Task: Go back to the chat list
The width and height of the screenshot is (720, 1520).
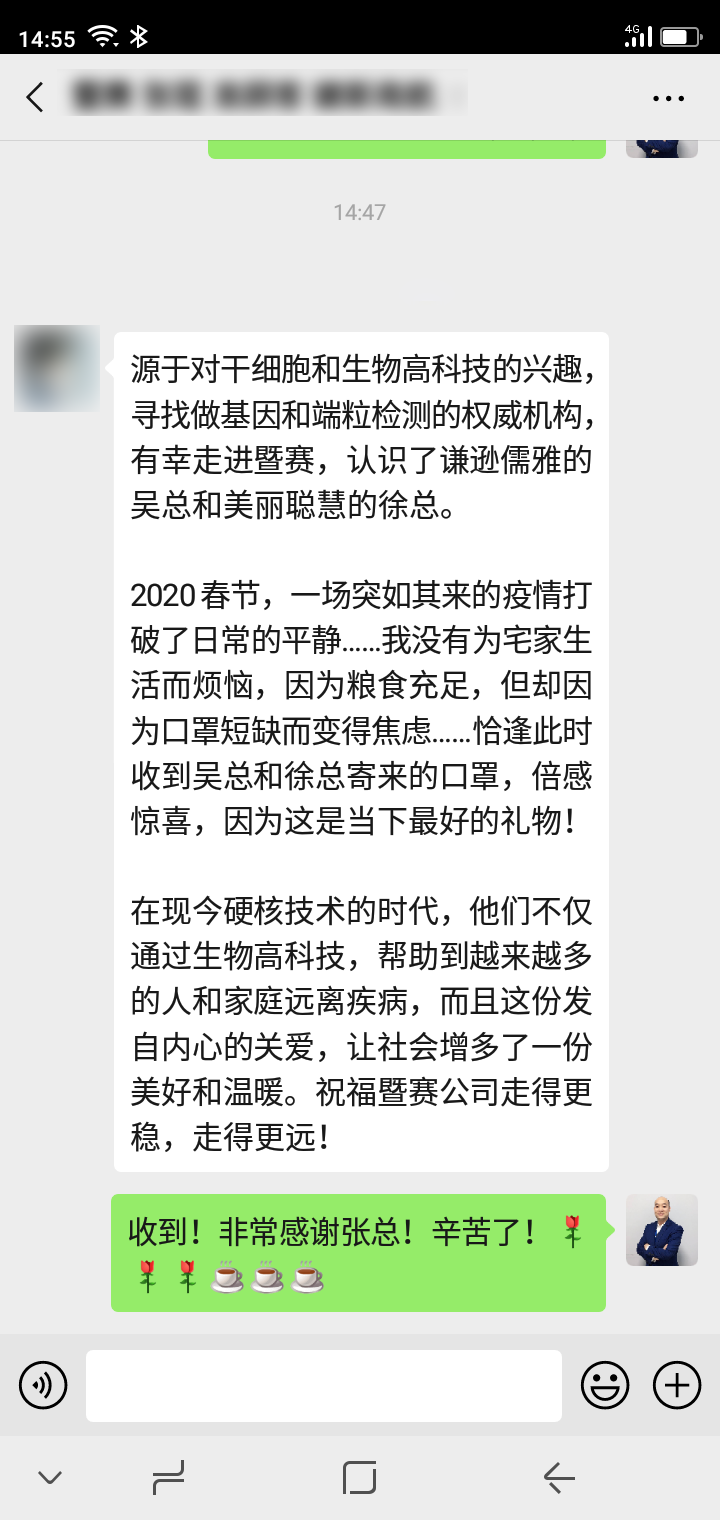Action: click(x=35, y=97)
